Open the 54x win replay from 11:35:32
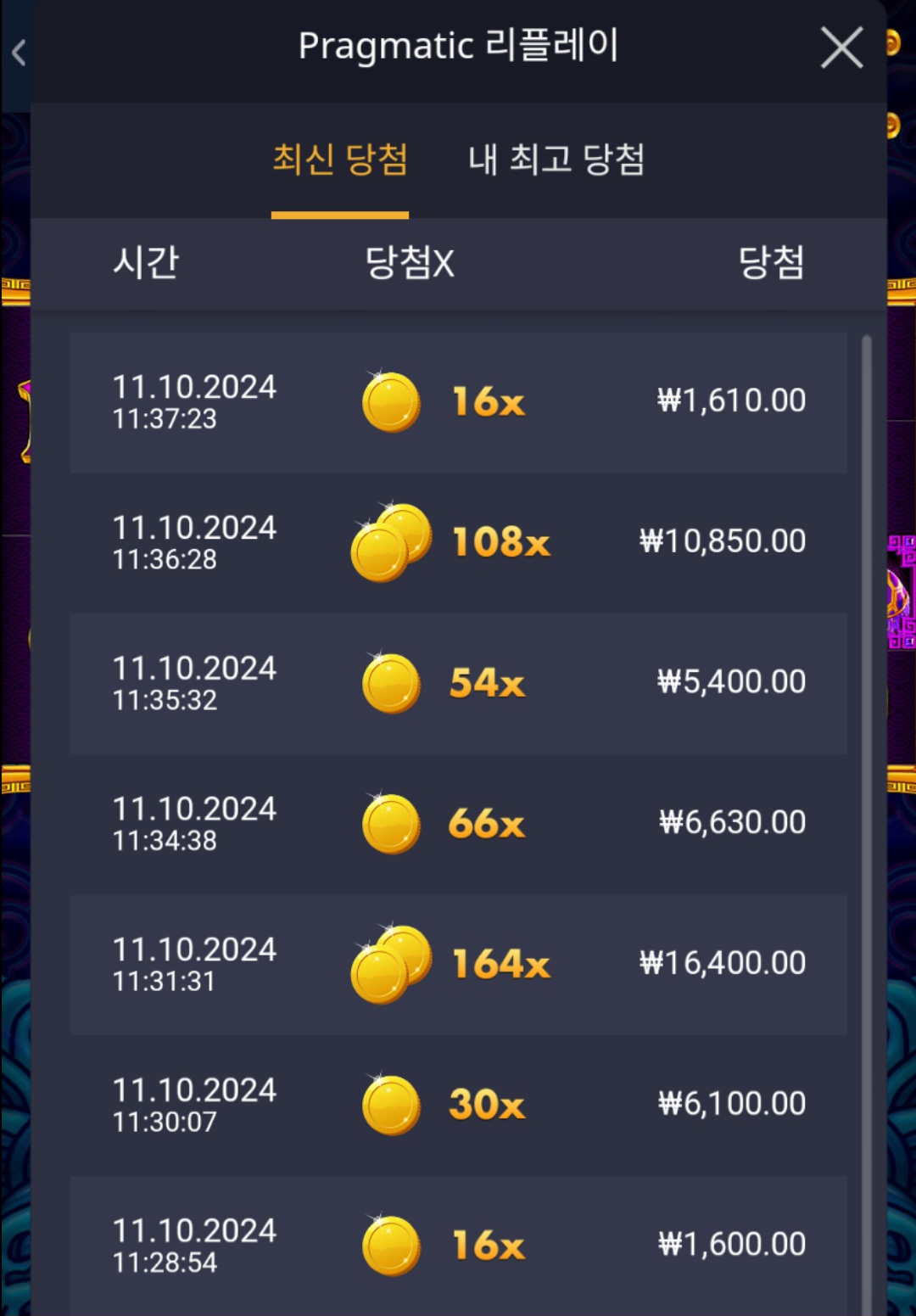Viewport: 916px width, 1316px height. click(458, 684)
